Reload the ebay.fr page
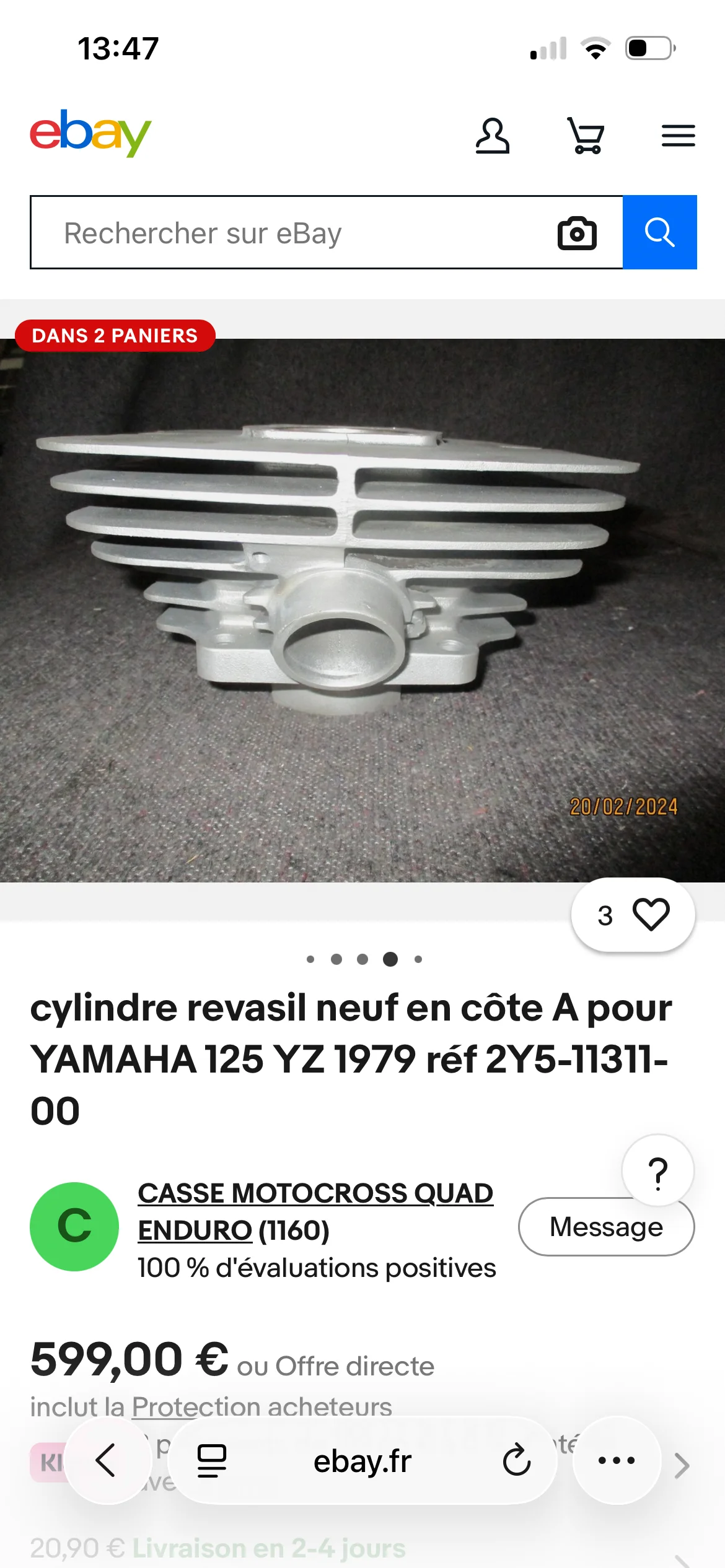 pos(516,1461)
